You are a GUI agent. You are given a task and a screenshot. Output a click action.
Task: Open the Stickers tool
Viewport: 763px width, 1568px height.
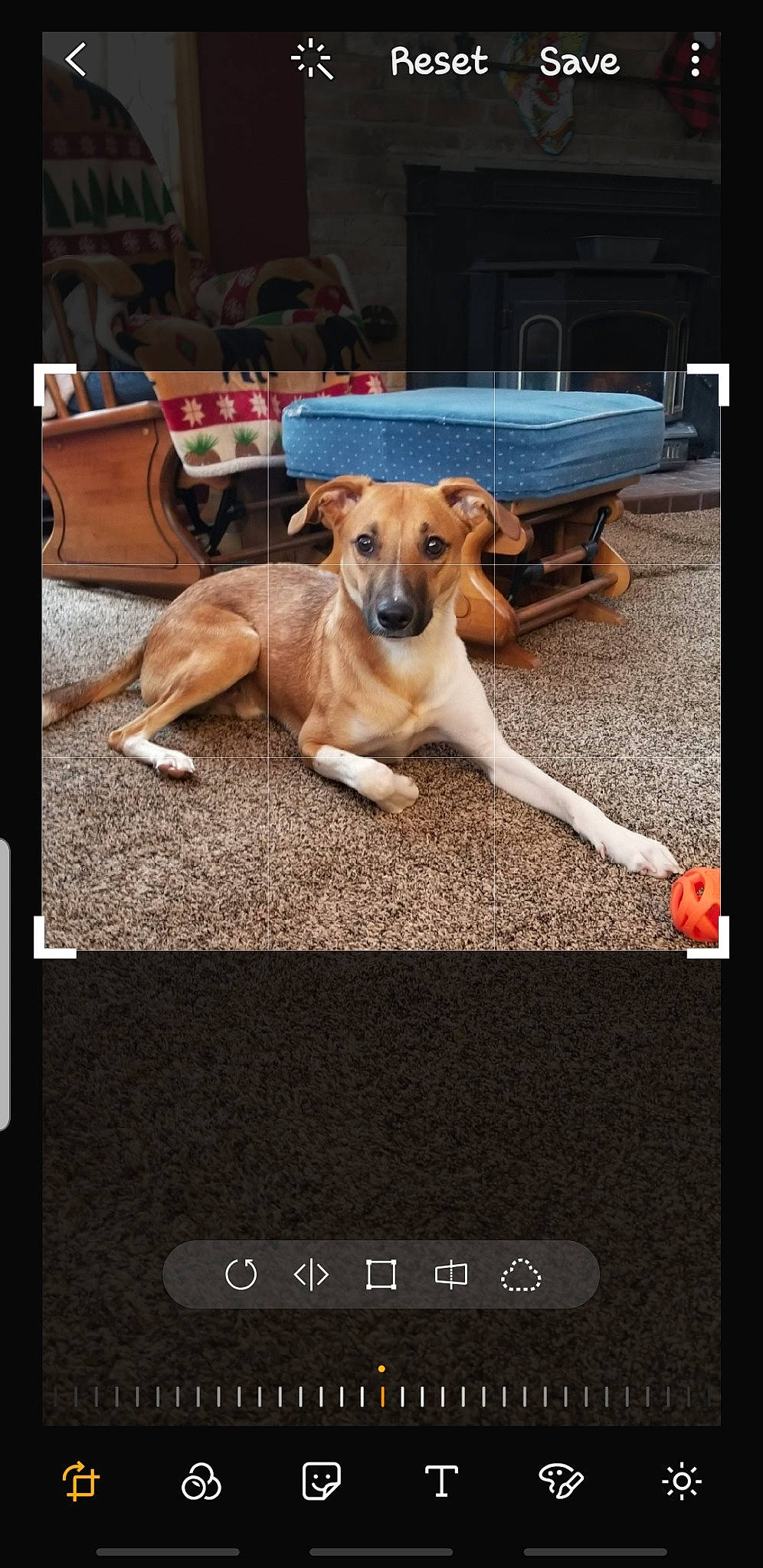pyautogui.click(x=322, y=1481)
